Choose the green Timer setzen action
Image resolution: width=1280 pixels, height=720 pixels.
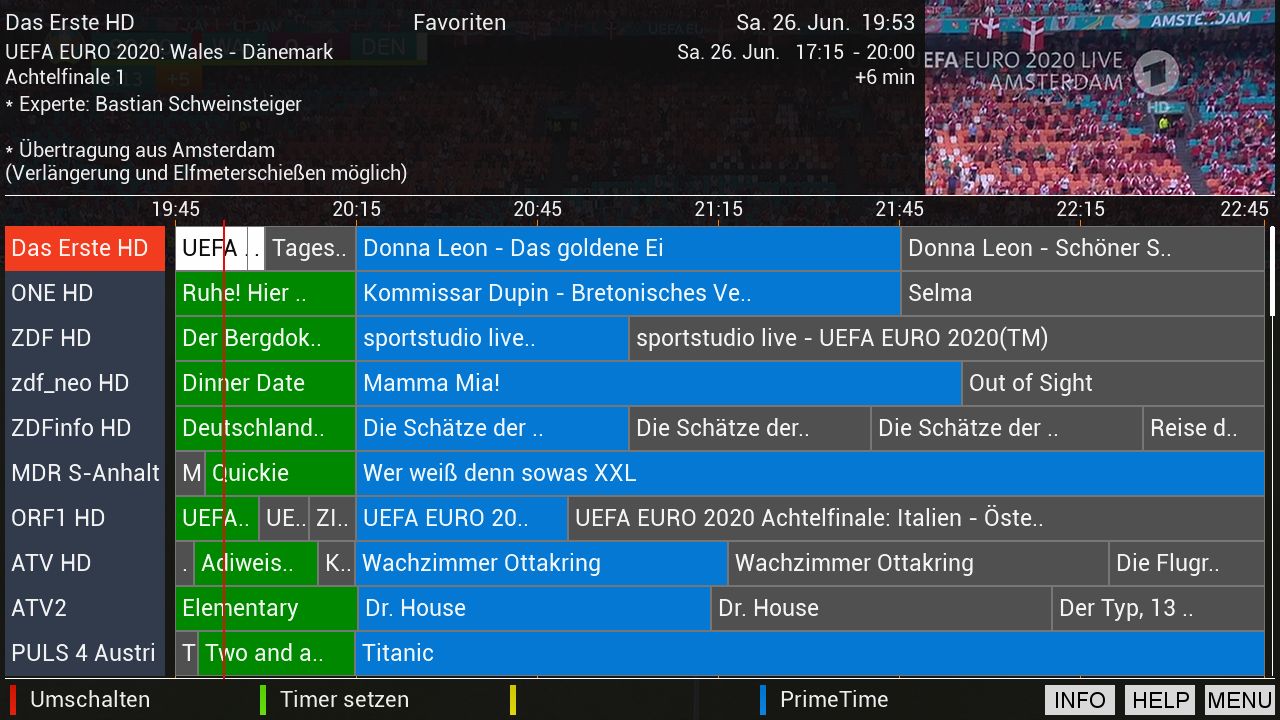coord(343,699)
